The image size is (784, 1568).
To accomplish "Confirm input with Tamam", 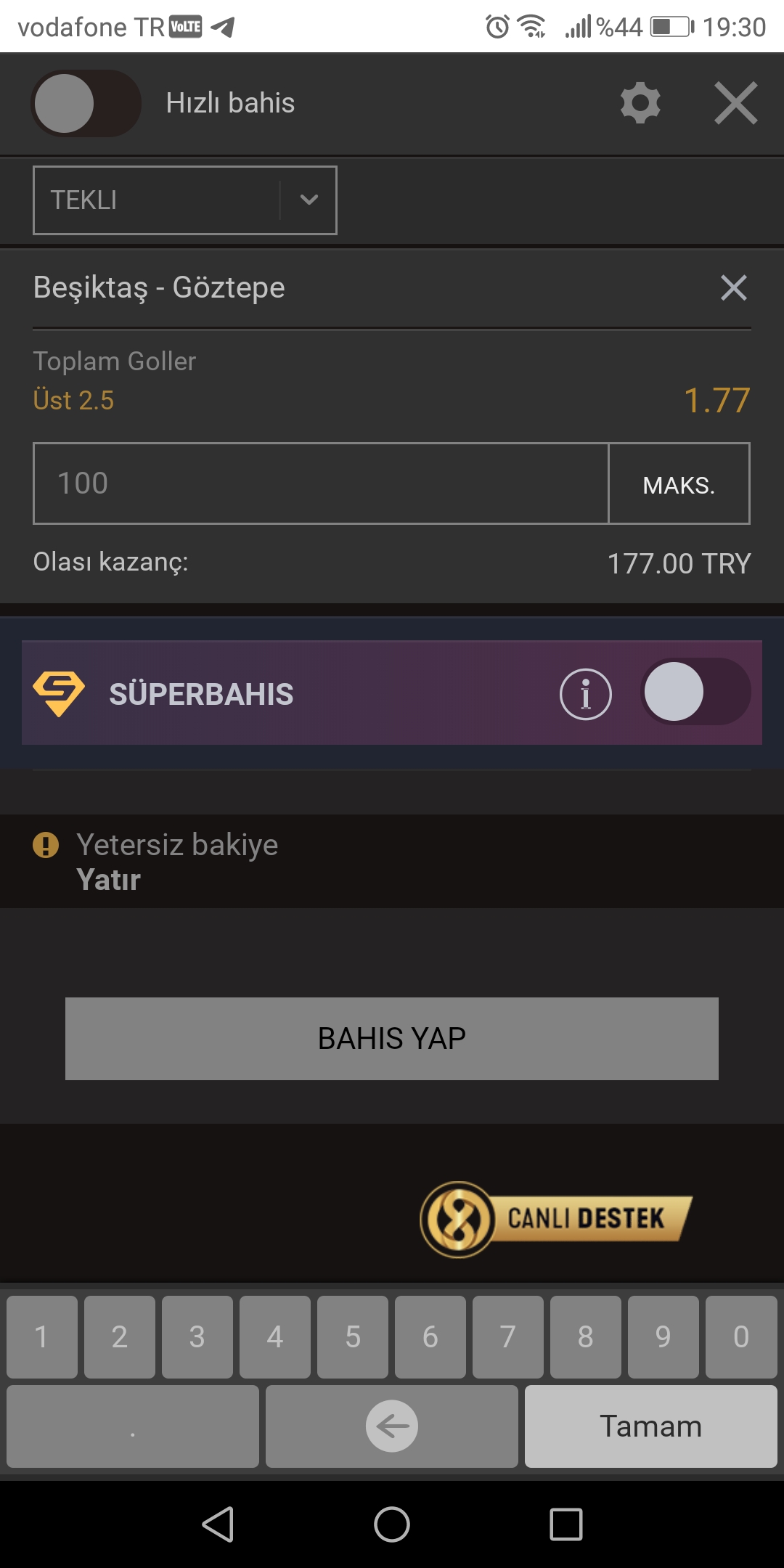I will coord(651,1426).
